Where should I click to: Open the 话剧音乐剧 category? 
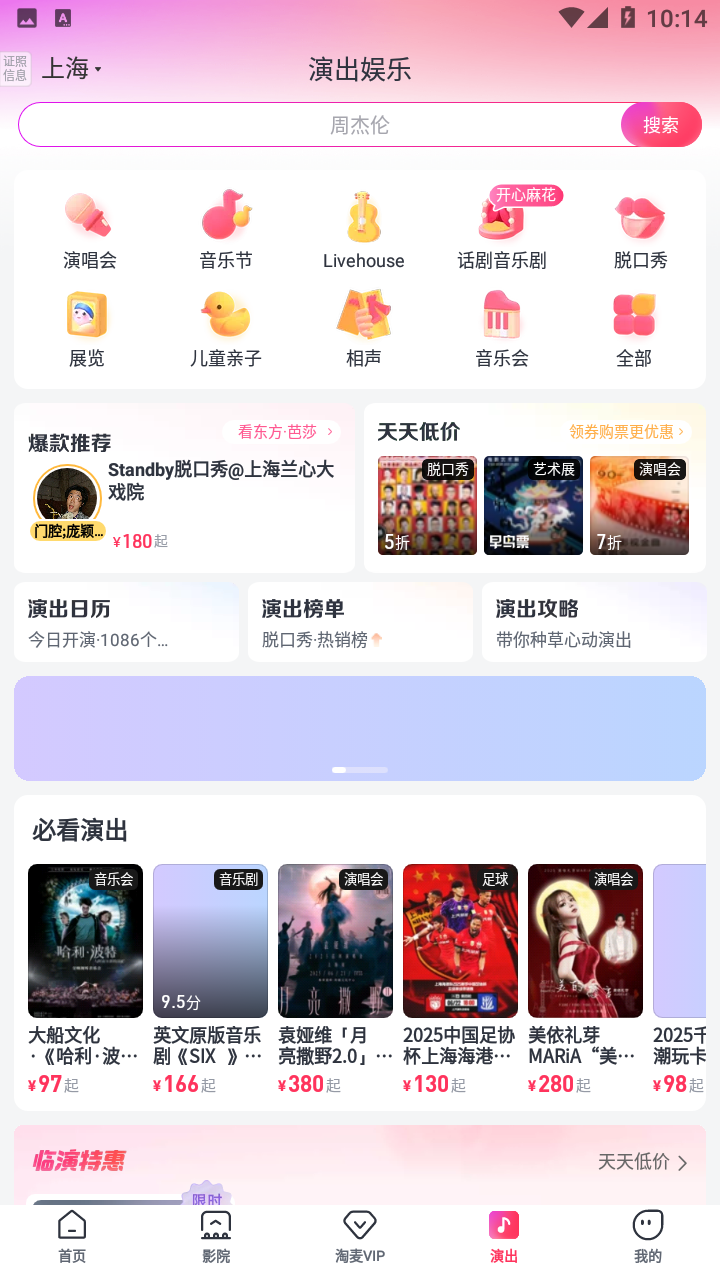[501, 230]
